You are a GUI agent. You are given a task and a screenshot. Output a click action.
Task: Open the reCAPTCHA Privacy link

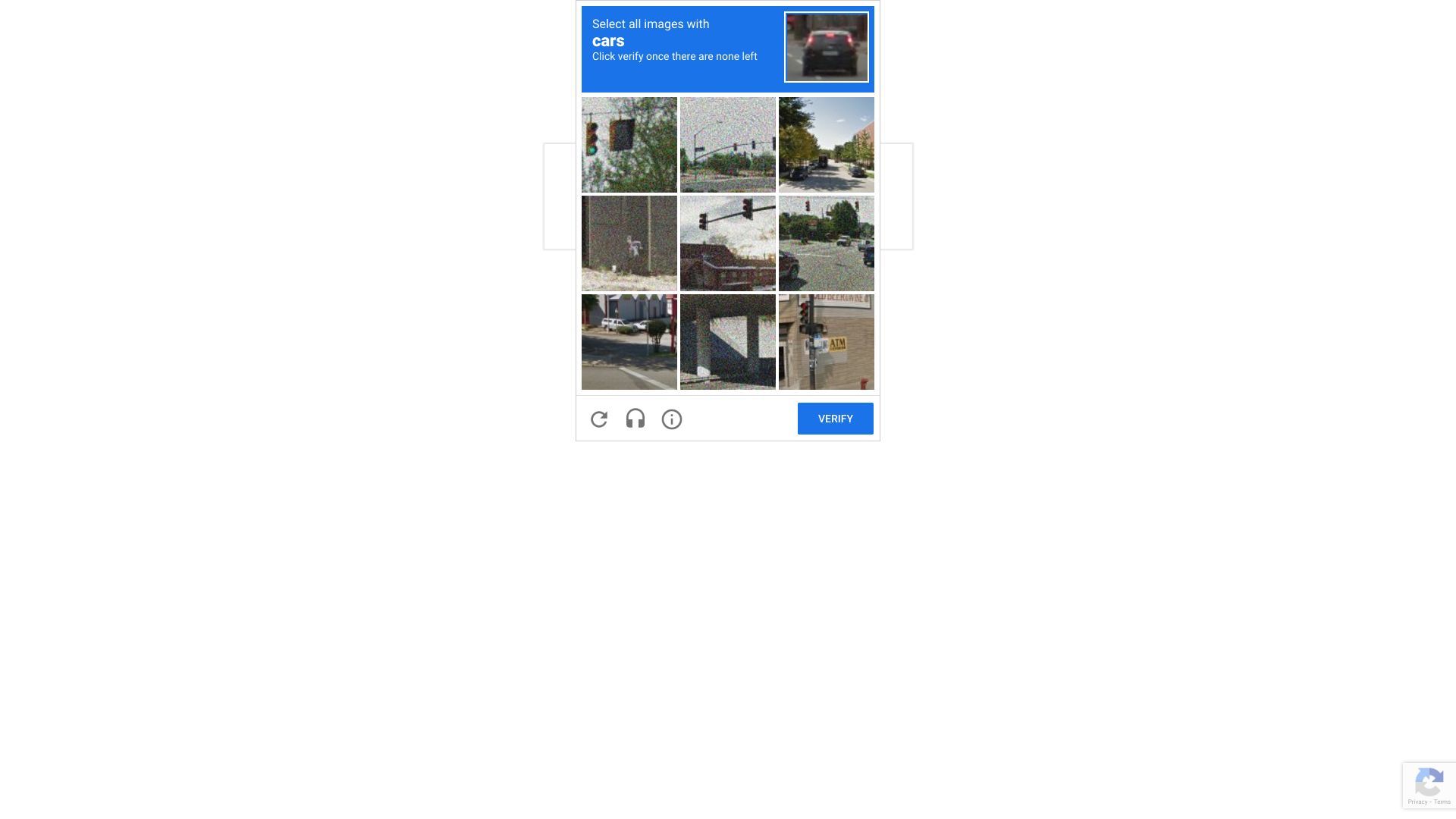point(1417,802)
